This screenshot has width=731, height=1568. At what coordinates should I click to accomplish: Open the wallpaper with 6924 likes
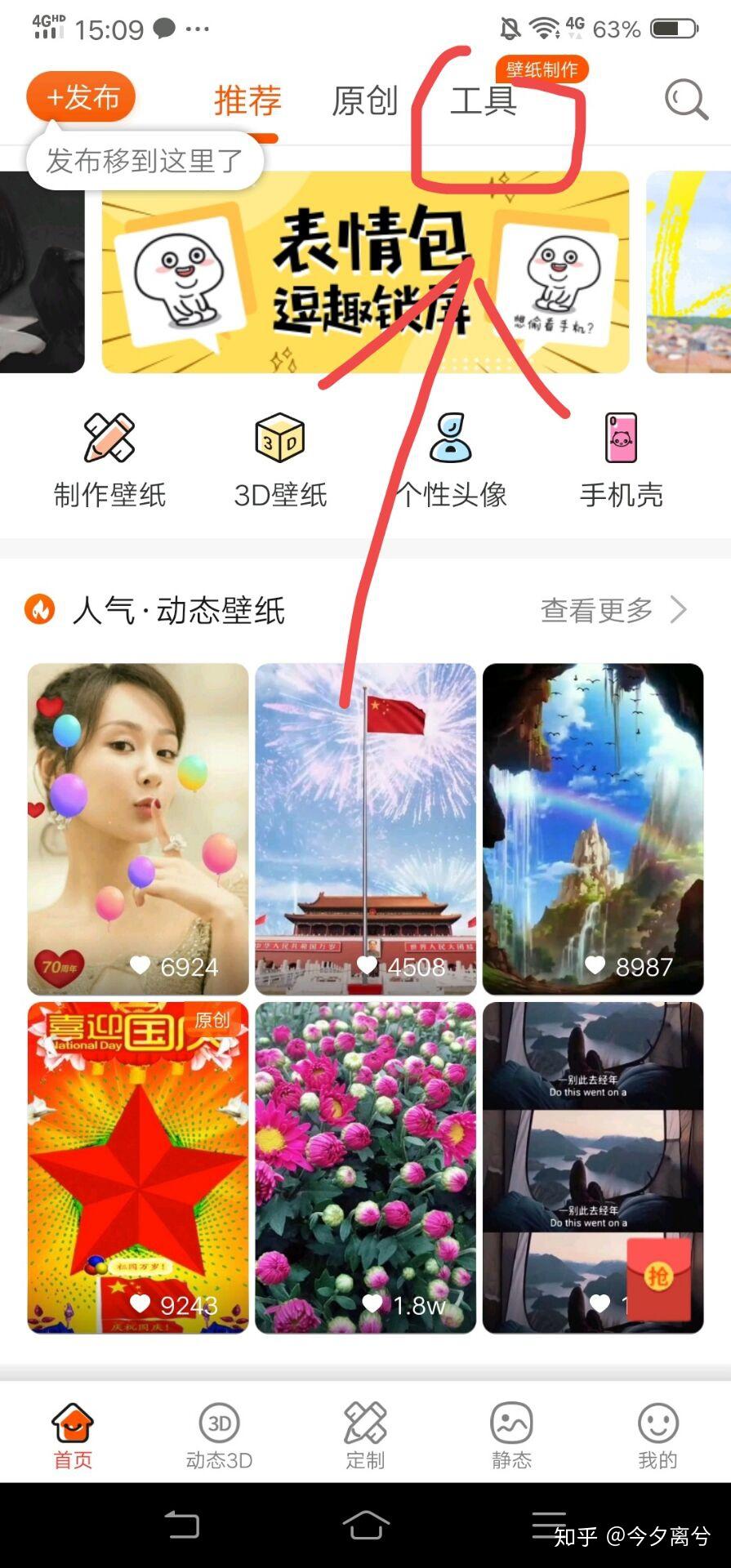pyautogui.click(x=138, y=828)
